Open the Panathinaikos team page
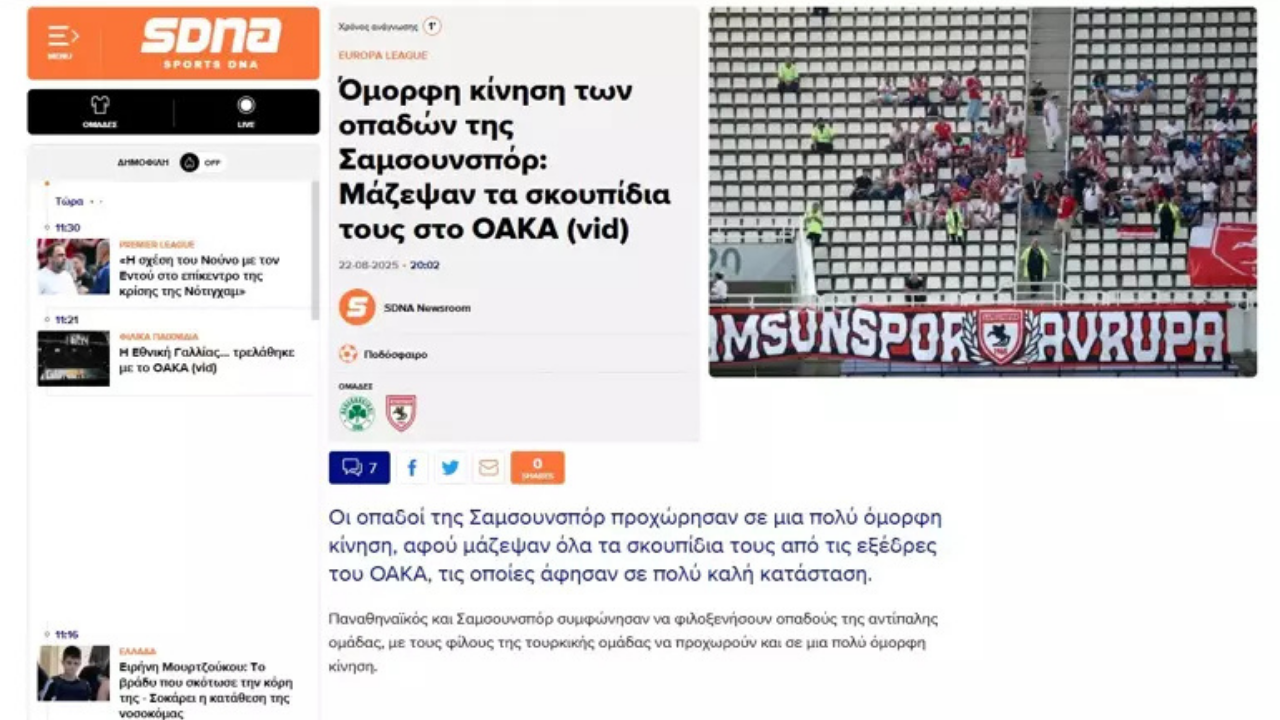The image size is (1280, 720). (x=357, y=413)
